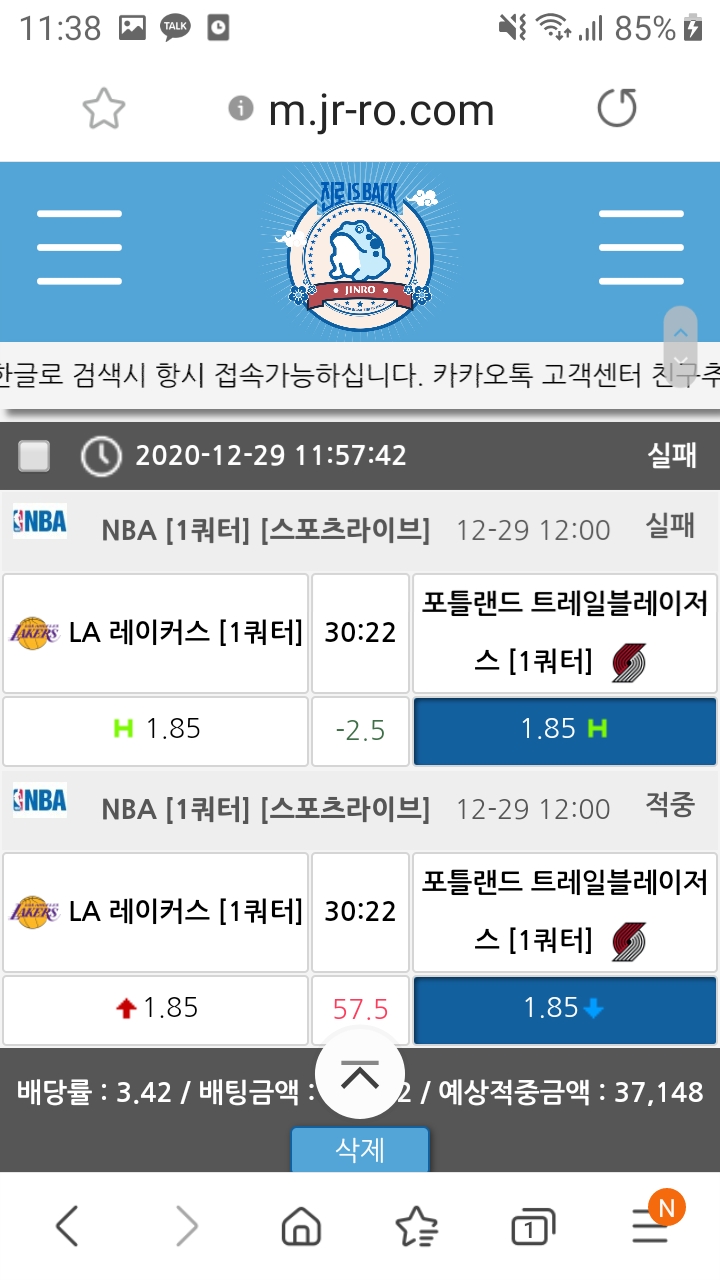View open browser tabs

pyautogui.click(x=533, y=1228)
